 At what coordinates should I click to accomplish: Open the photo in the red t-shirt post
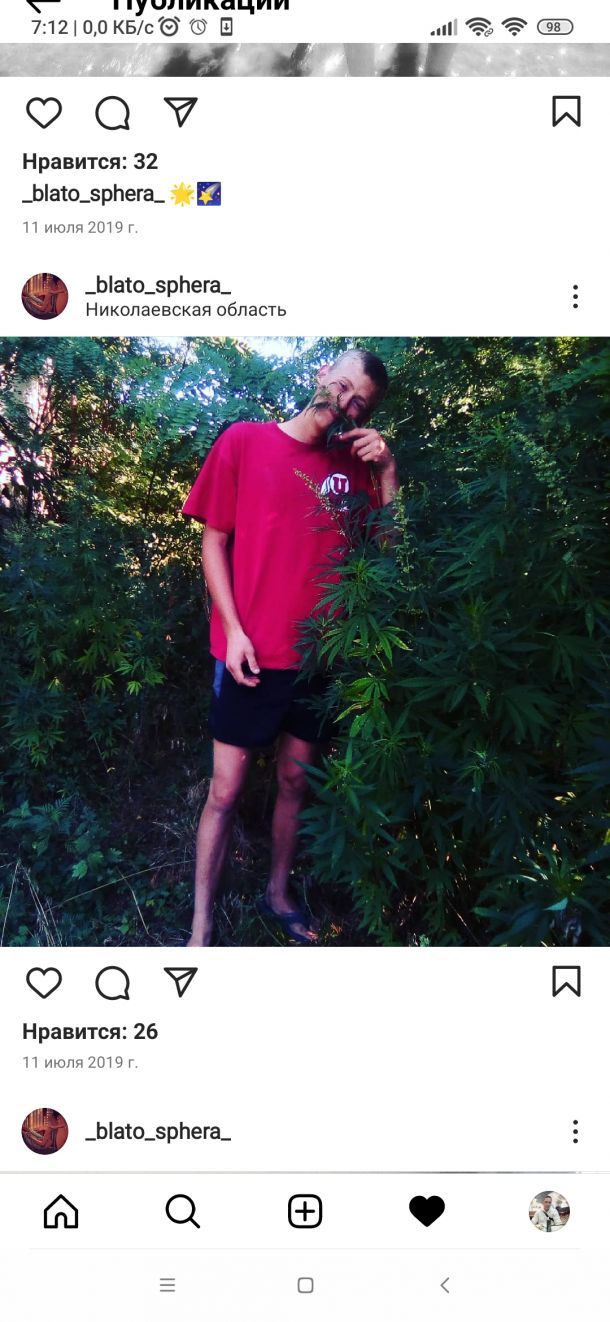305,641
